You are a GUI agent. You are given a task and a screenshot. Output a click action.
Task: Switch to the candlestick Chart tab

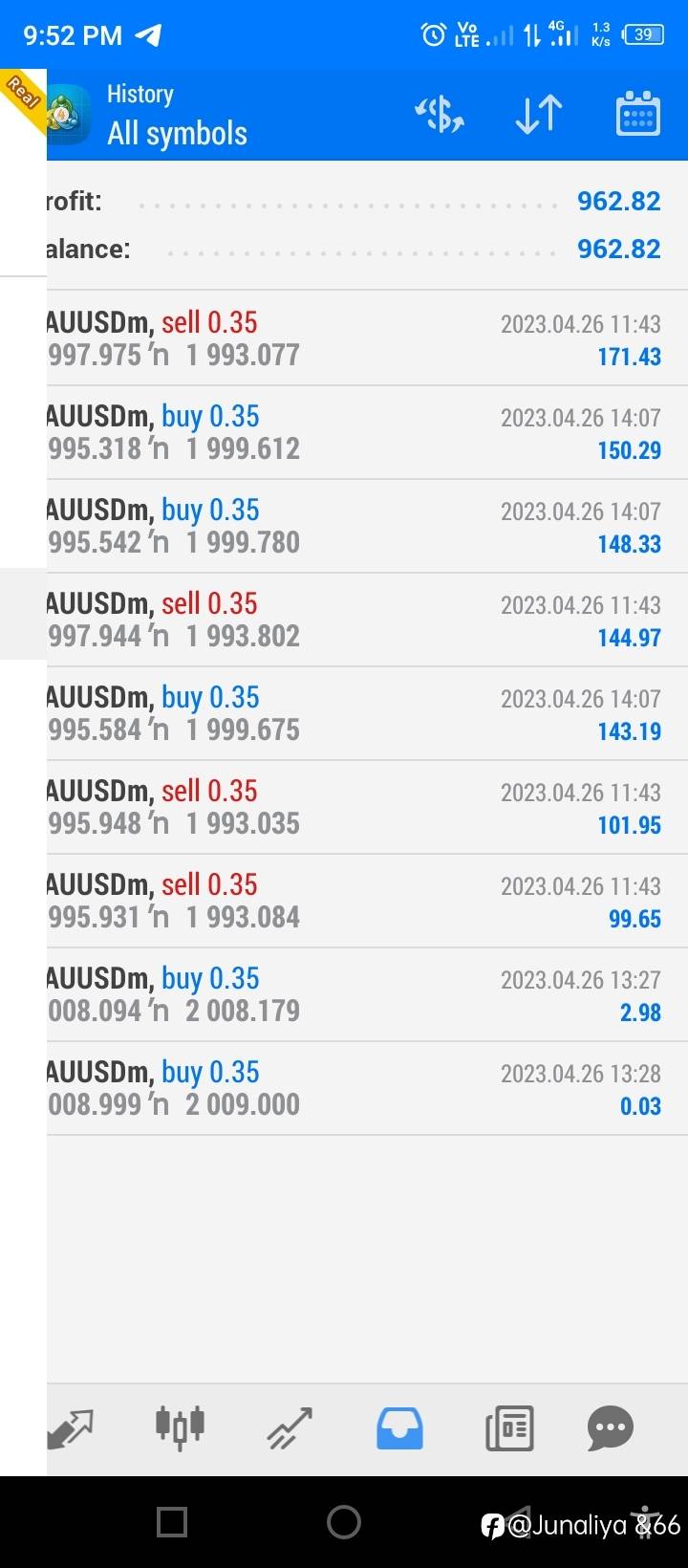(x=180, y=1428)
